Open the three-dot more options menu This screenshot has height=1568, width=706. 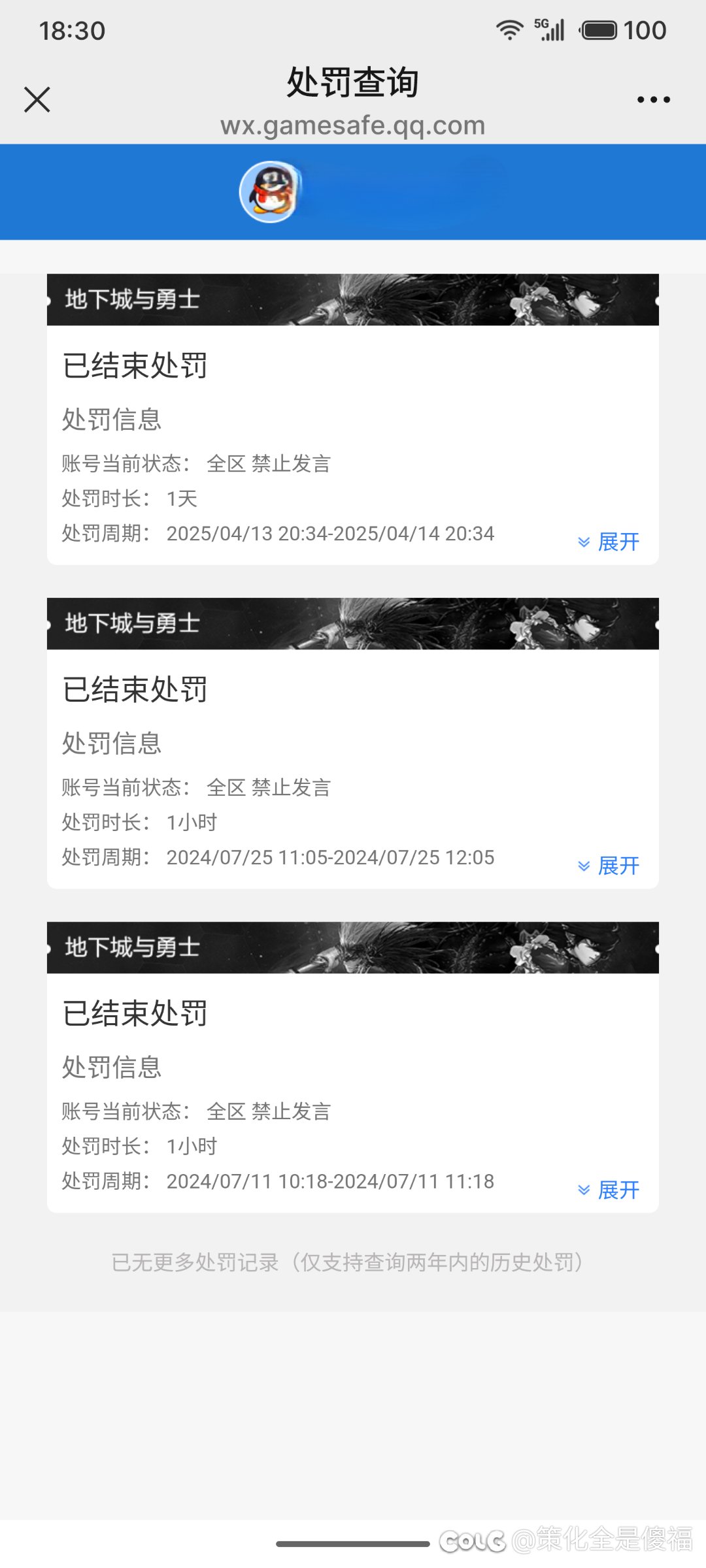point(653,99)
